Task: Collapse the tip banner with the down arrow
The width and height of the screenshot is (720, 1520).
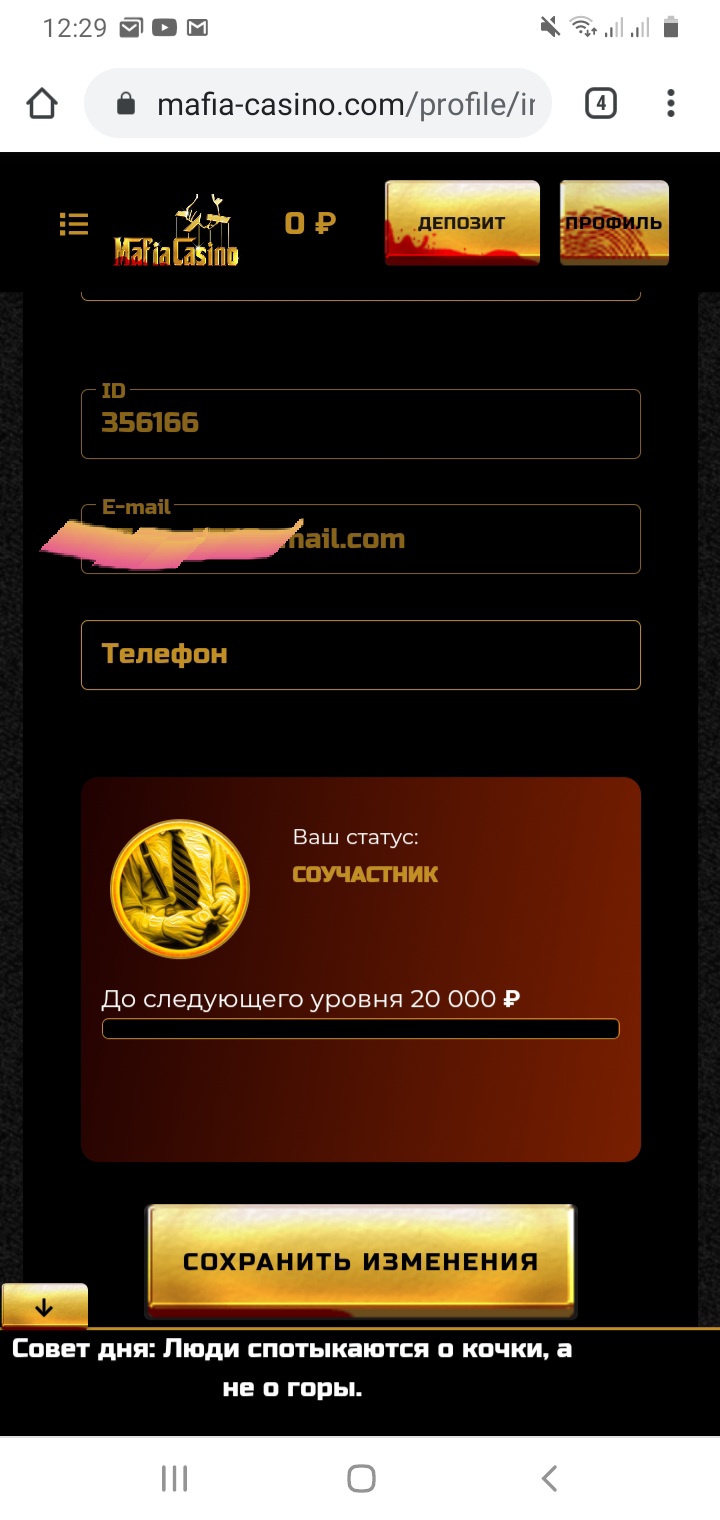Action: point(44,1307)
